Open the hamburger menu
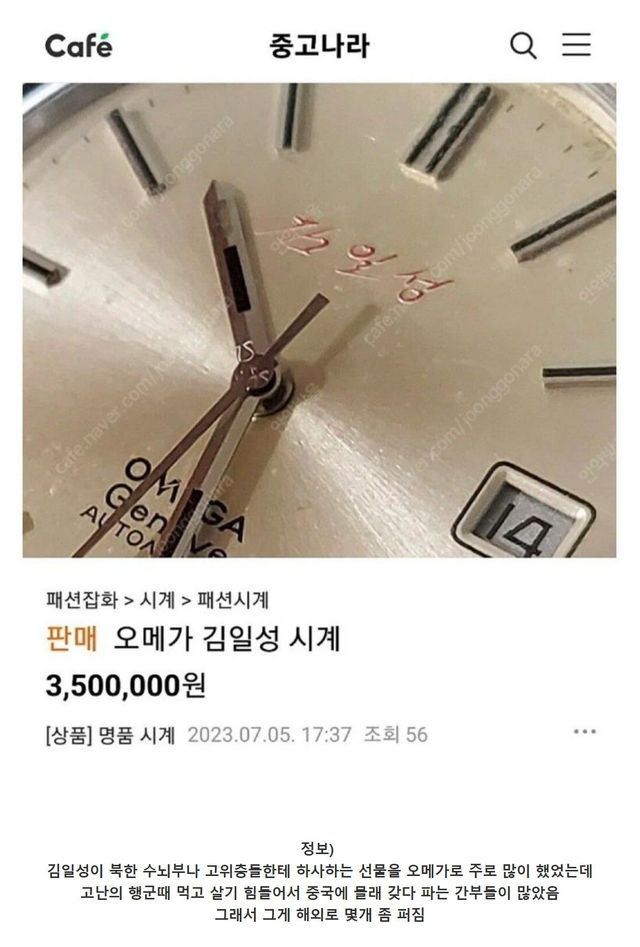Screen dimensions: 640x947 point(576,45)
